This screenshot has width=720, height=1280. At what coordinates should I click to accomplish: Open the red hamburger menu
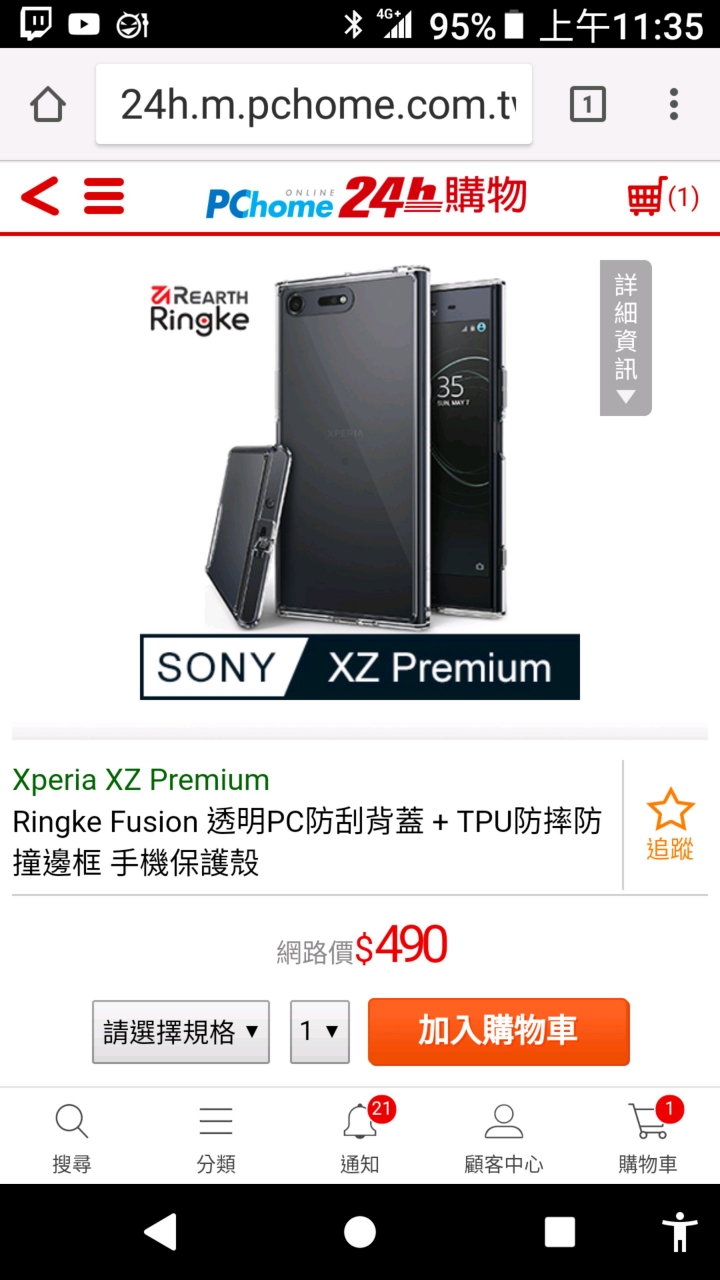(104, 196)
